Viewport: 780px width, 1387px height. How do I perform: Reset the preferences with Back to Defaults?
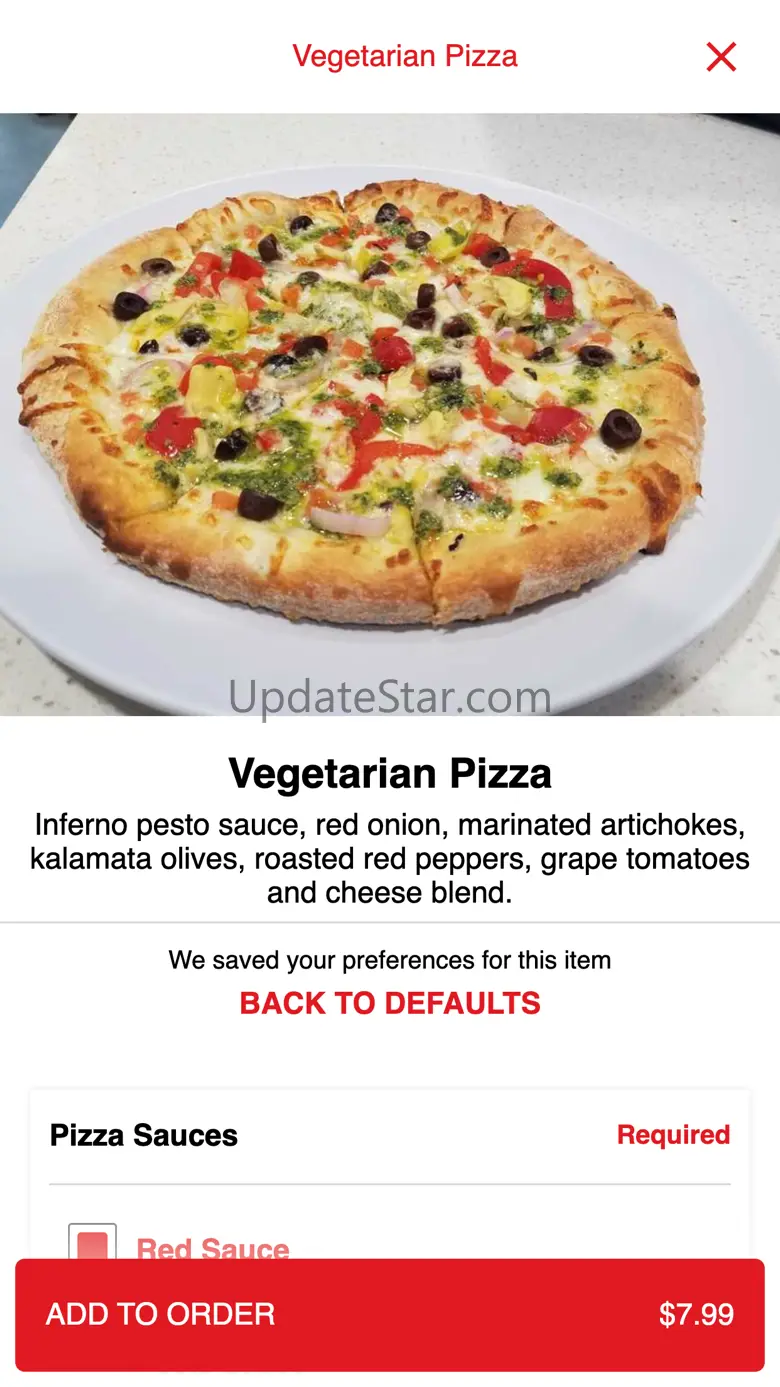(x=390, y=1003)
